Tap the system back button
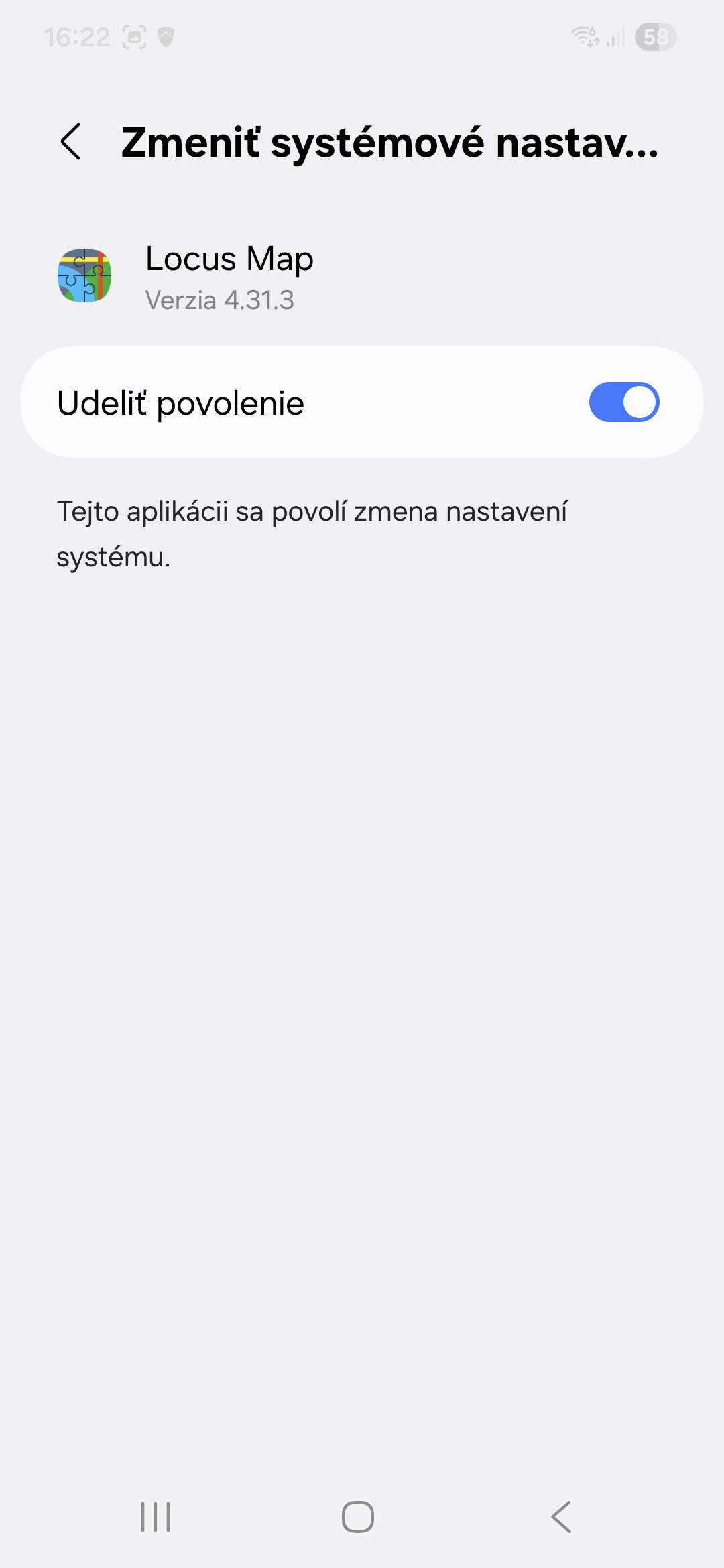This screenshot has height=1568, width=724. pyautogui.click(x=561, y=1516)
